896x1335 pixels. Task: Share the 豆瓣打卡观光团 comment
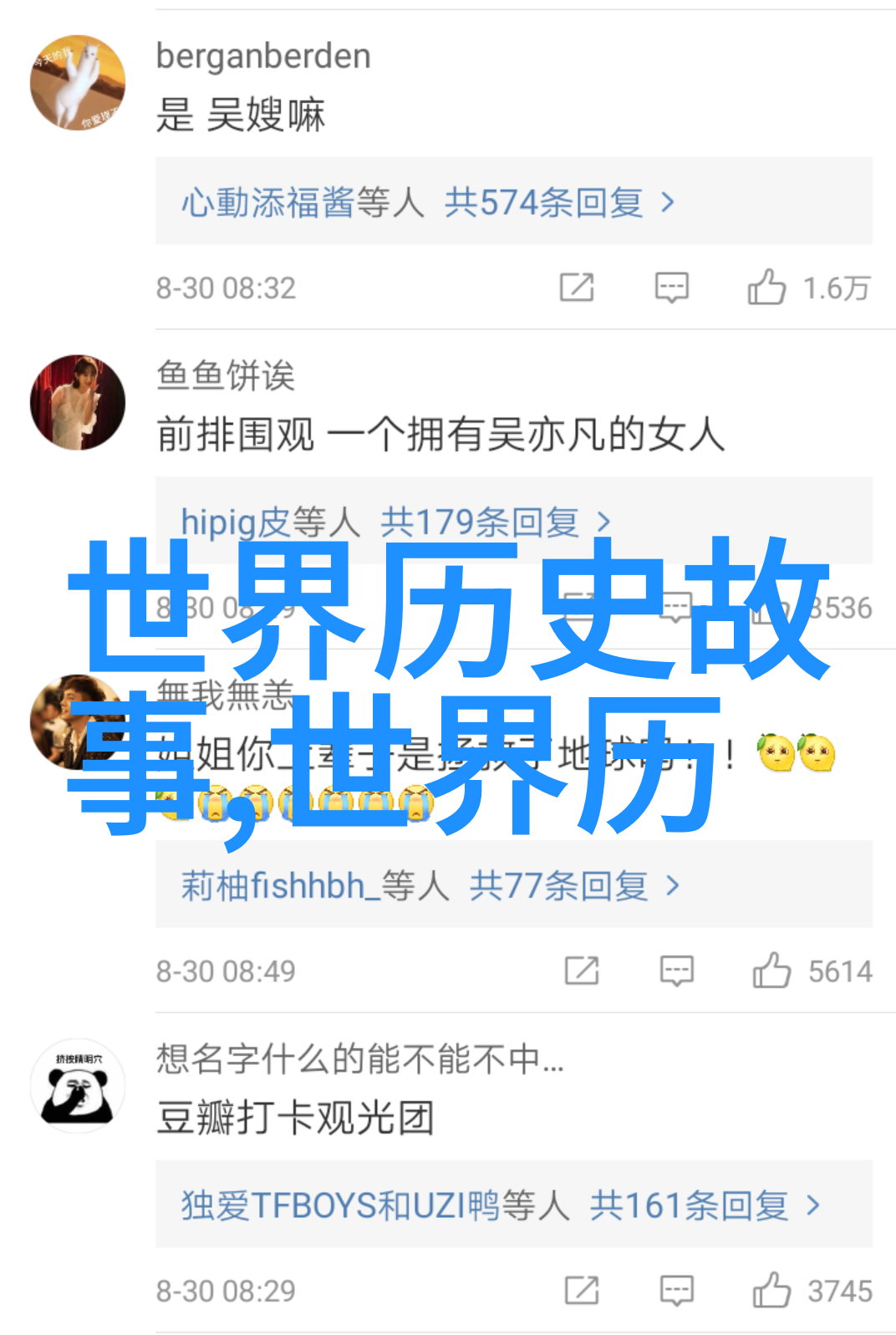coord(582,1290)
